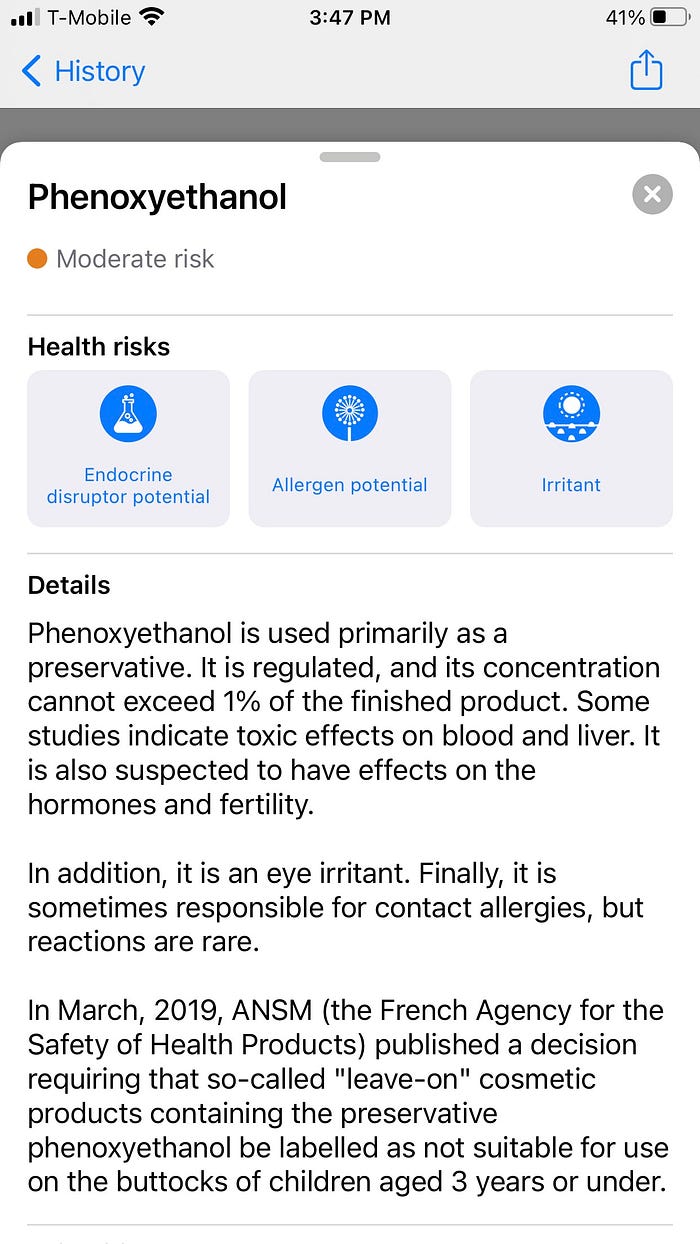The image size is (700, 1244).
Task: Tap the sheet grabber handle
Action: (350, 157)
